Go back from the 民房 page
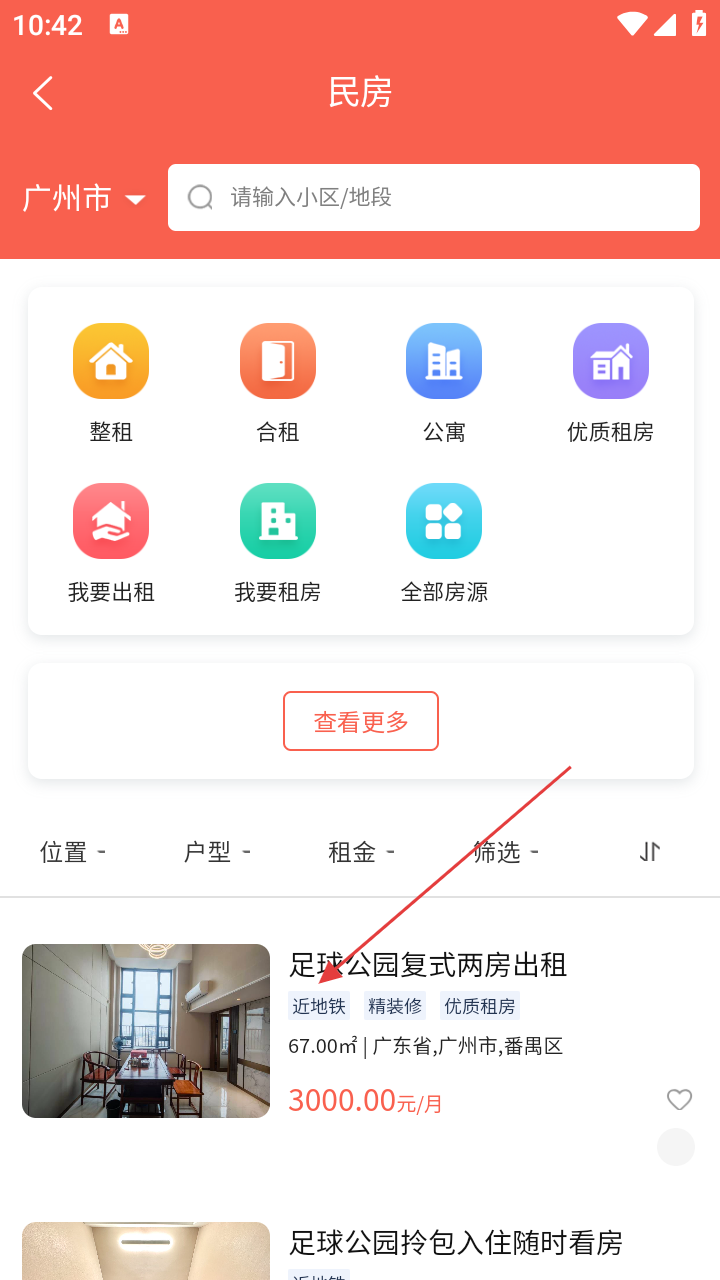This screenshot has height=1280, width=720. click(x=43, y=93)
